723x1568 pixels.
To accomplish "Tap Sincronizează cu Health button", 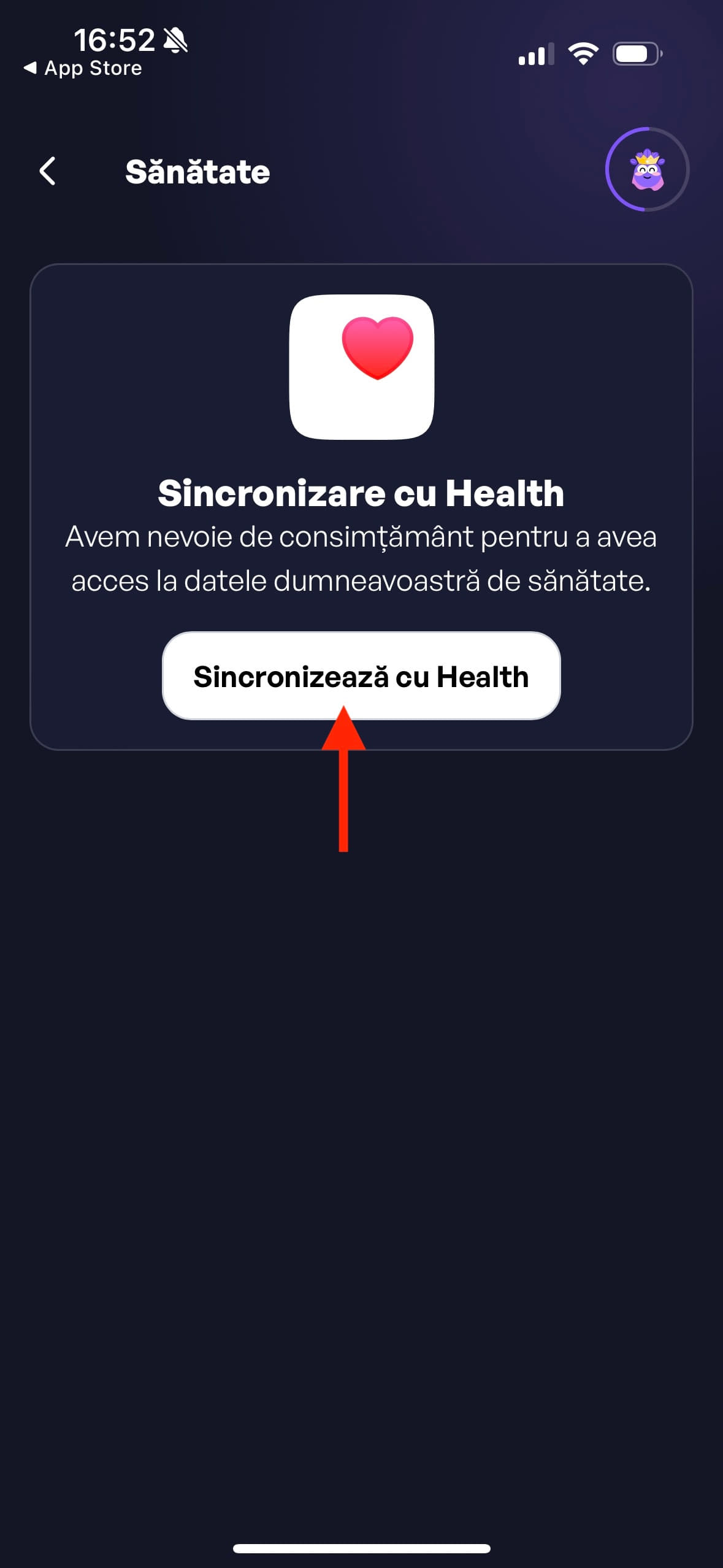I will (x=361, y=675).
